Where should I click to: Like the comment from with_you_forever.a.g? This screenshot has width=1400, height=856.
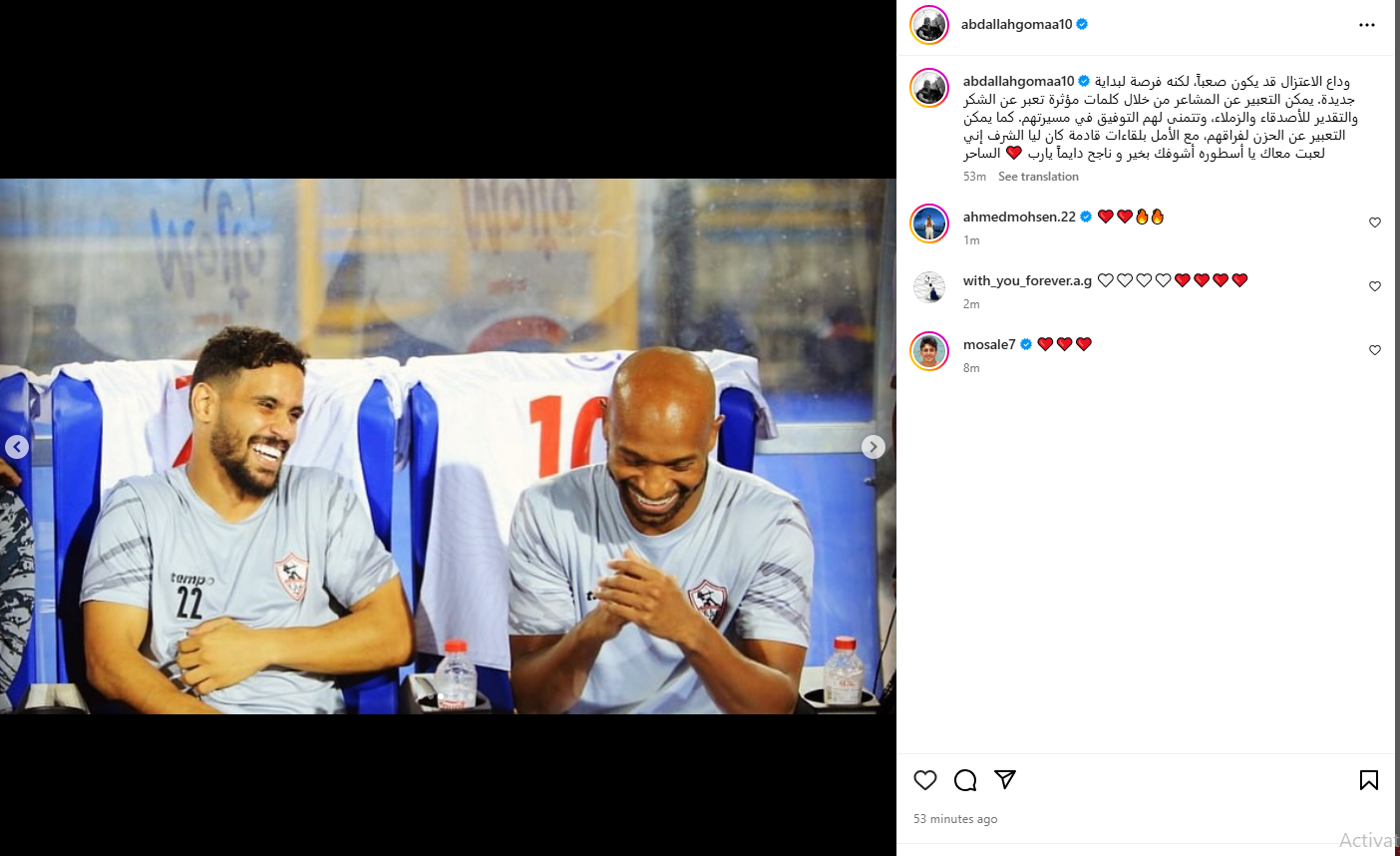click(x=1374, y=286)
